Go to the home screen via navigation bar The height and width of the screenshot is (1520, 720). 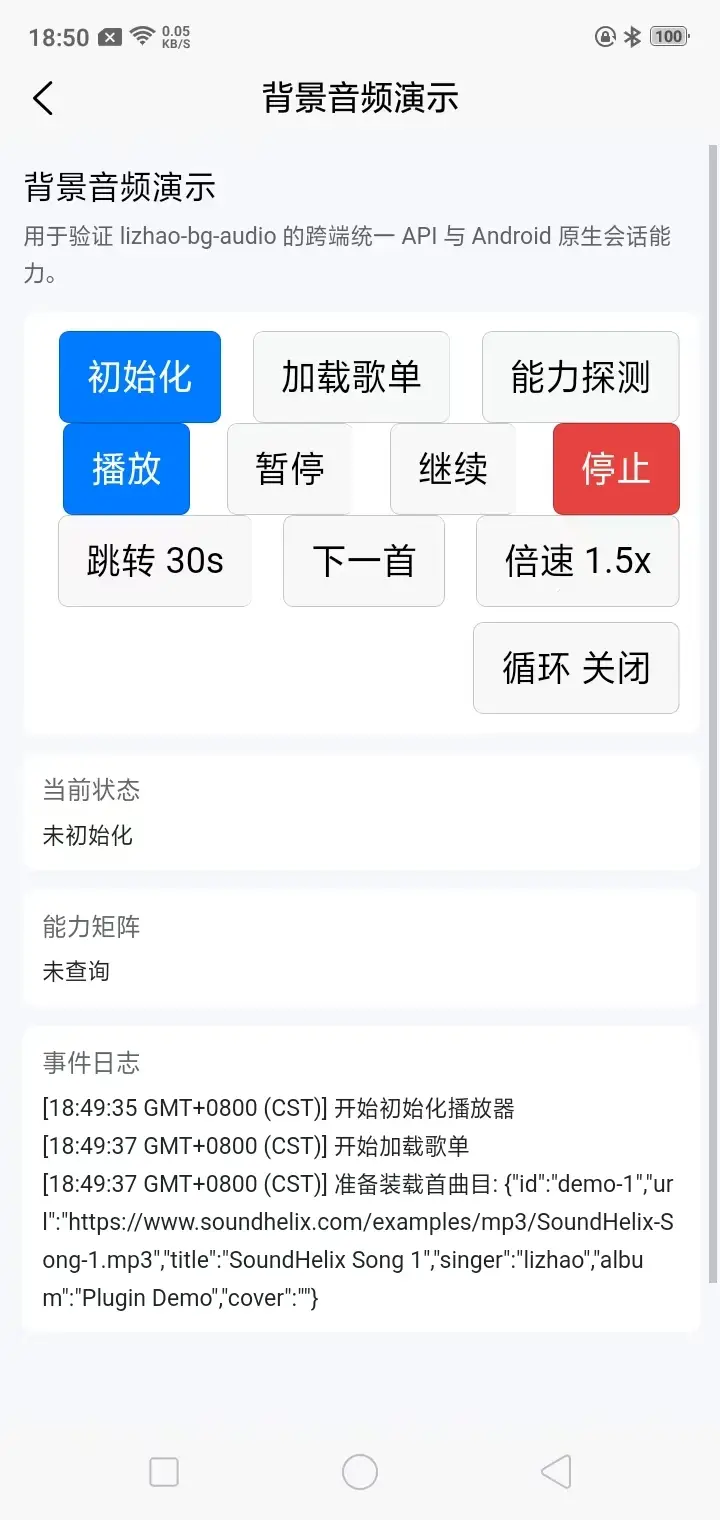pos(360,1472)
